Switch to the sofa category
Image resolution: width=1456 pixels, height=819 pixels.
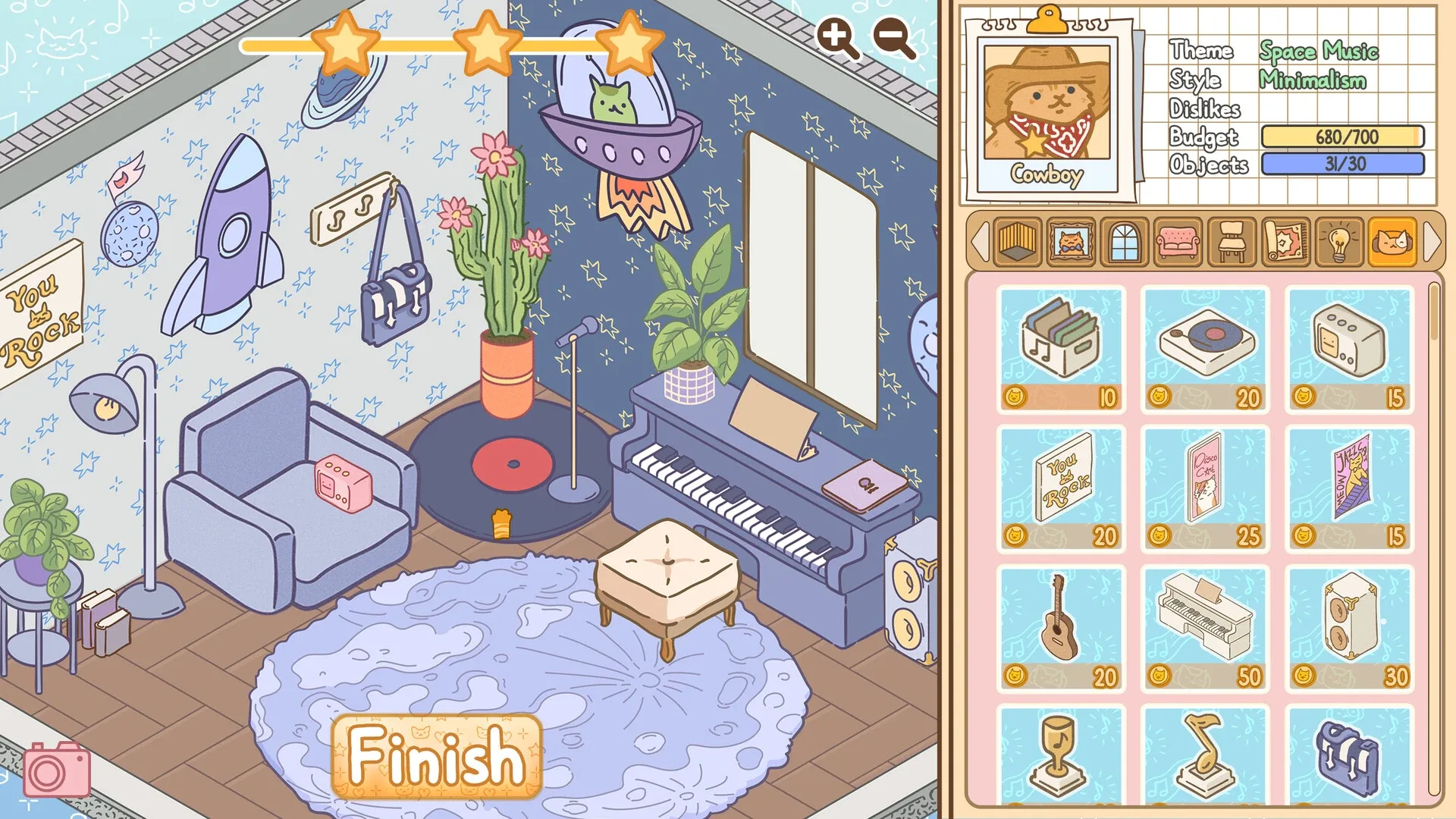[1178, 243]
